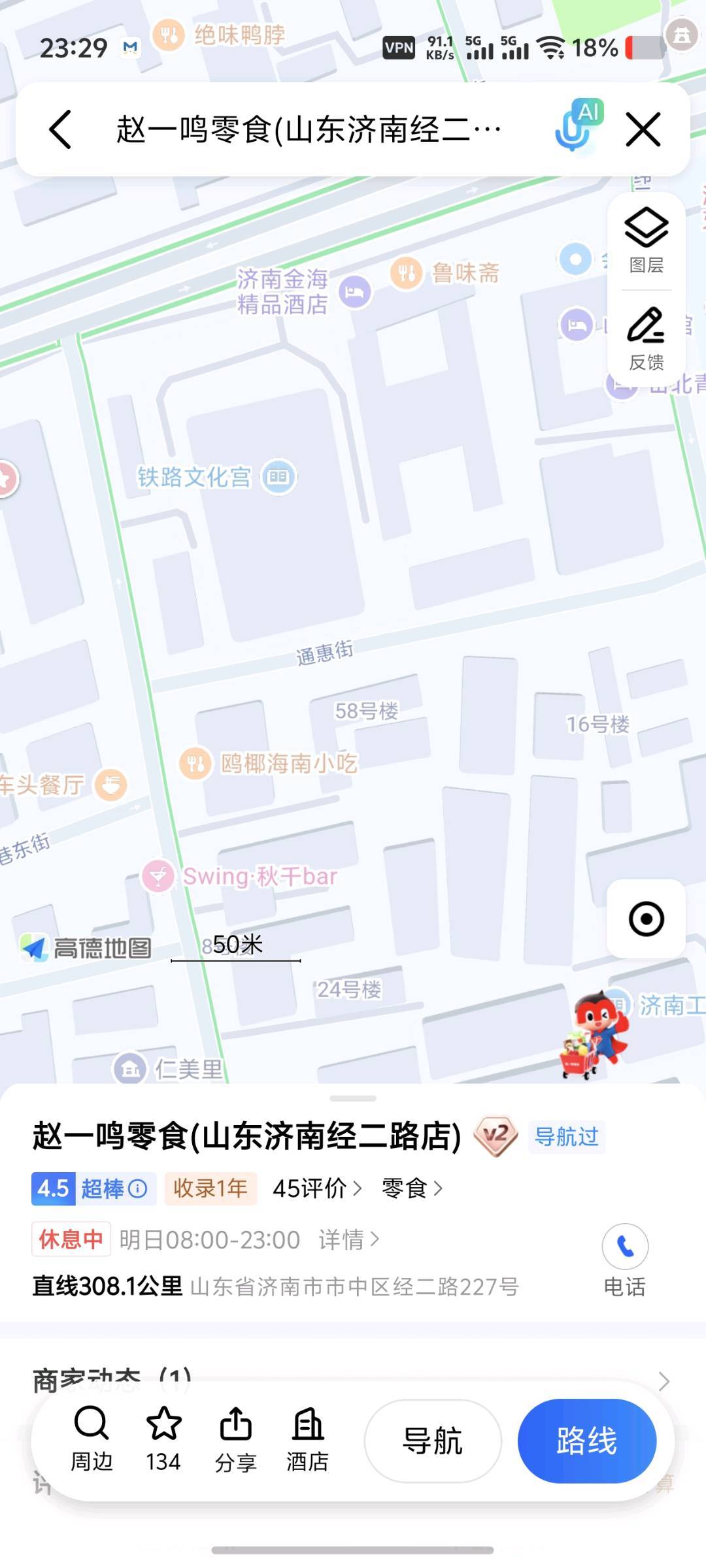Open the 零食 category link
The height and width of the screenshot is (1568, 706).
(x=412, y=1188)
